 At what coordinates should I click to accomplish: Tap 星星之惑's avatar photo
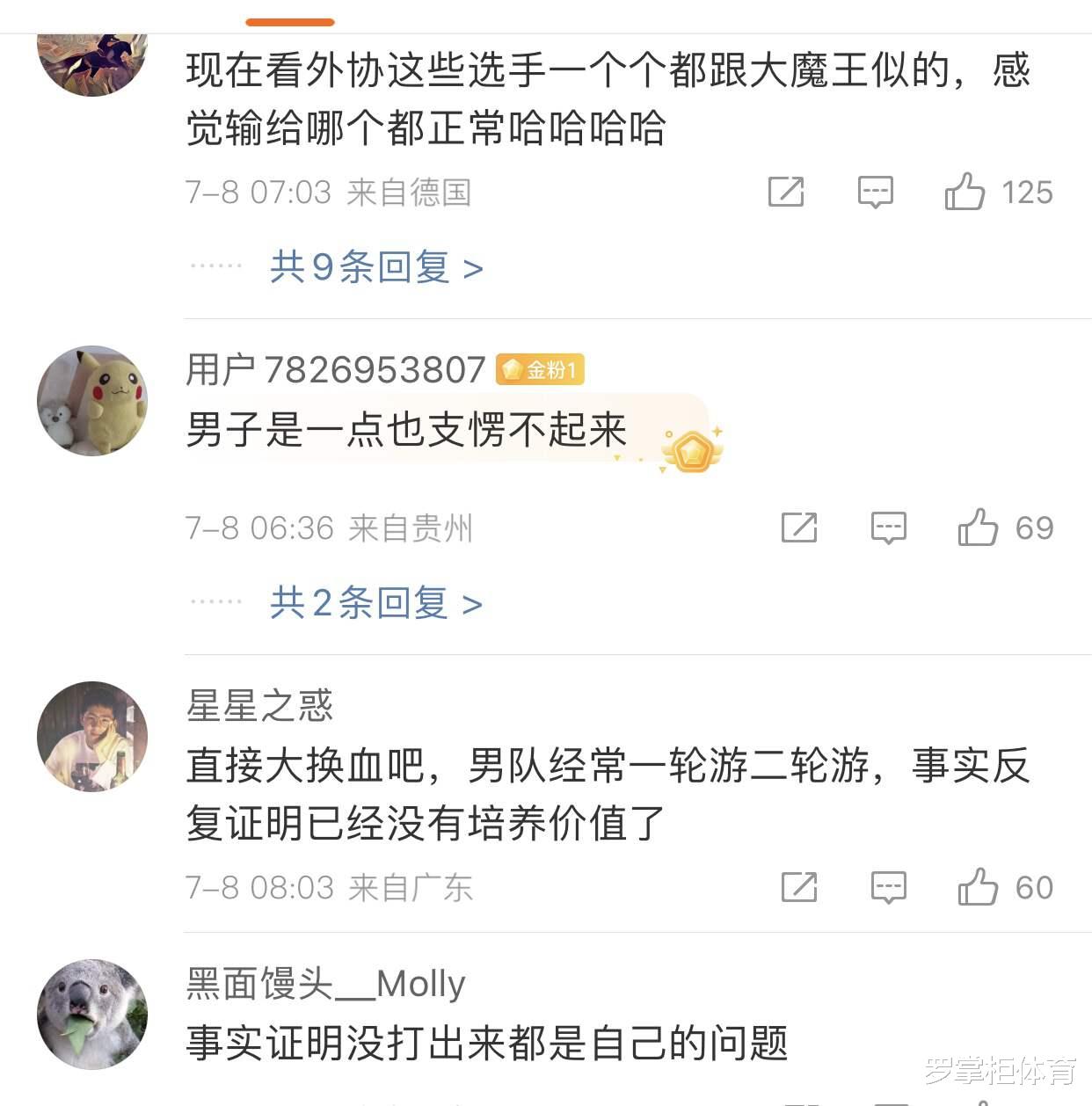[92, 737]
